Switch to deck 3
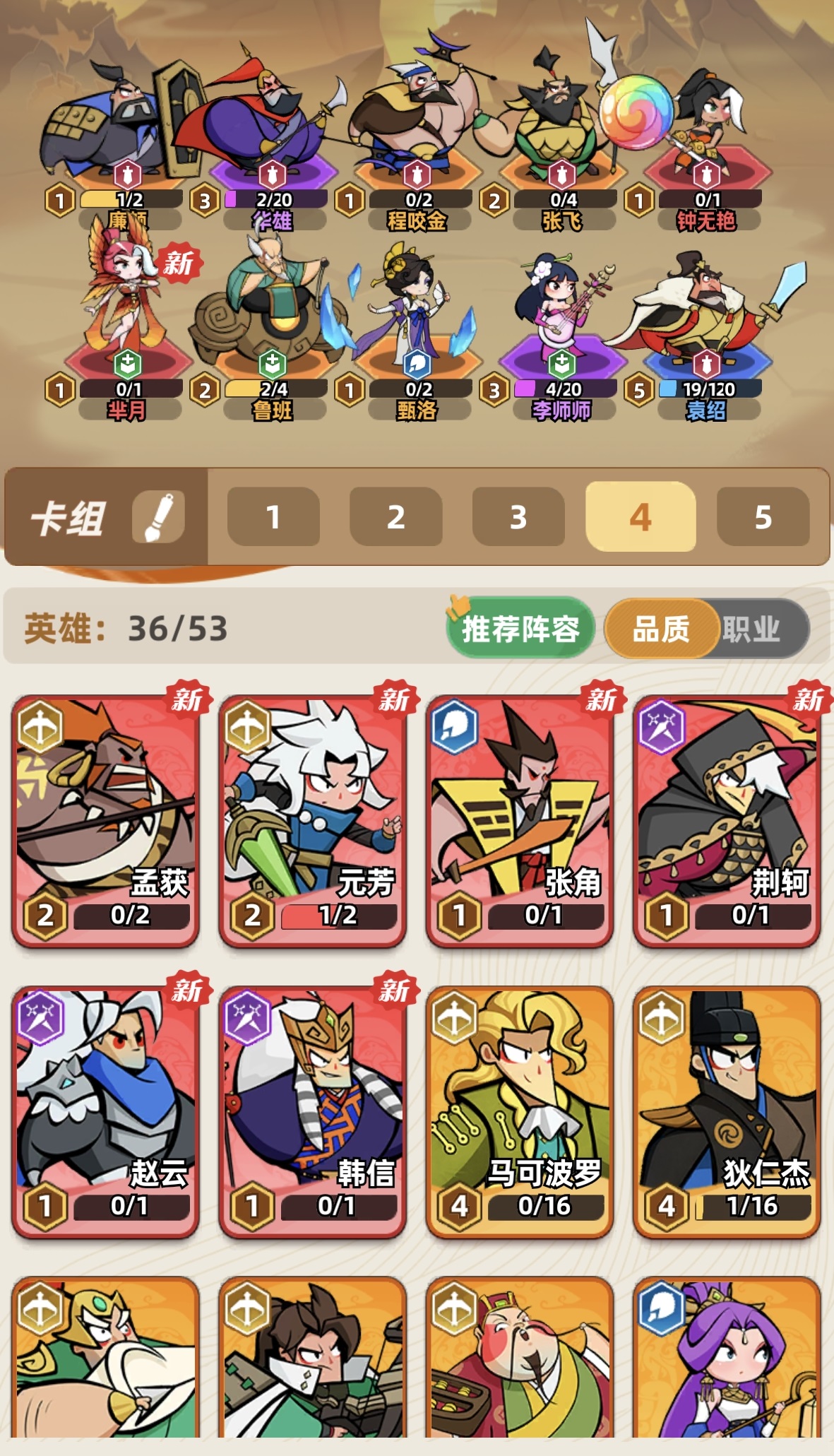834x1456 pixels. [518, 517]
